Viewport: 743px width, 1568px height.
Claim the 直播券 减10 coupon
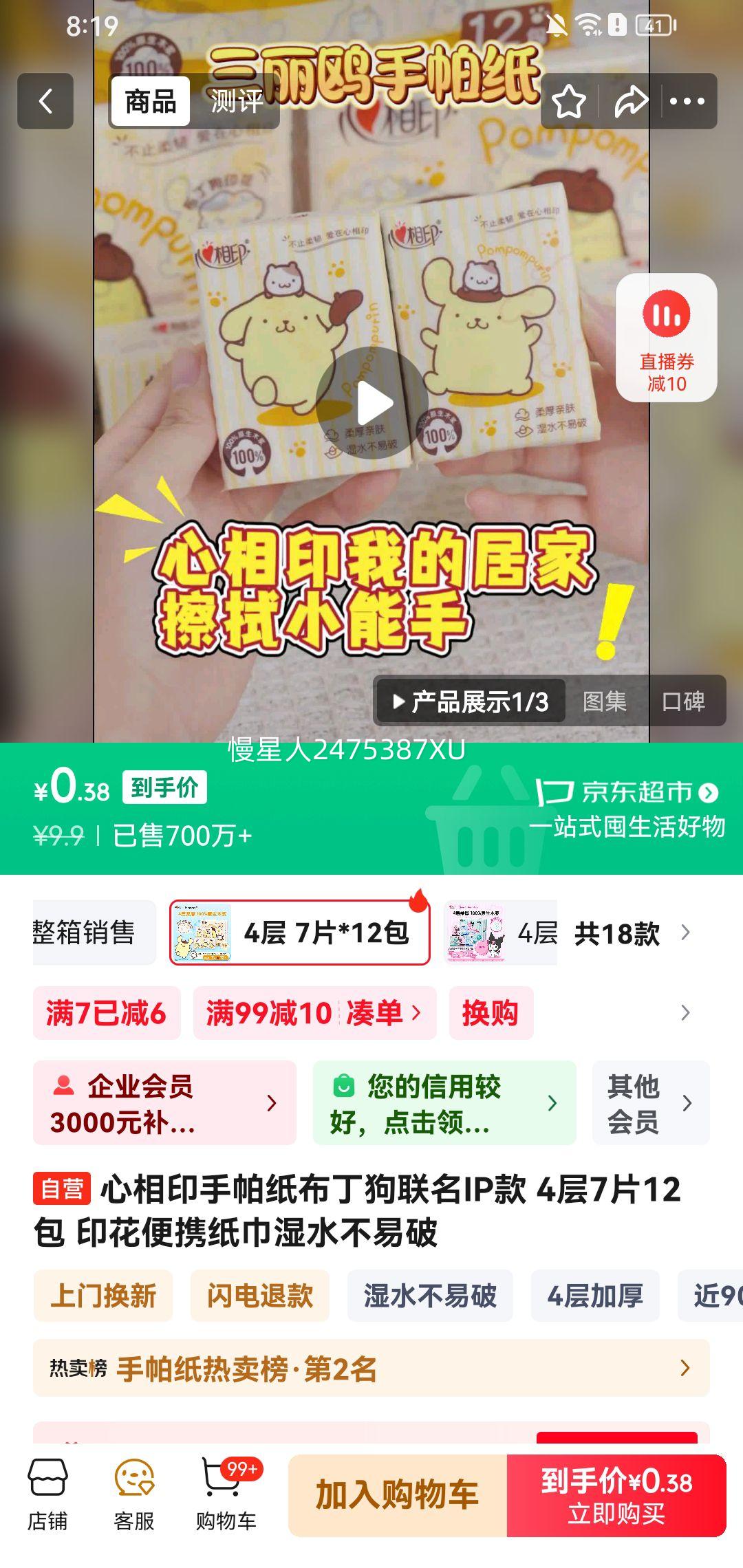pos(666,338)
